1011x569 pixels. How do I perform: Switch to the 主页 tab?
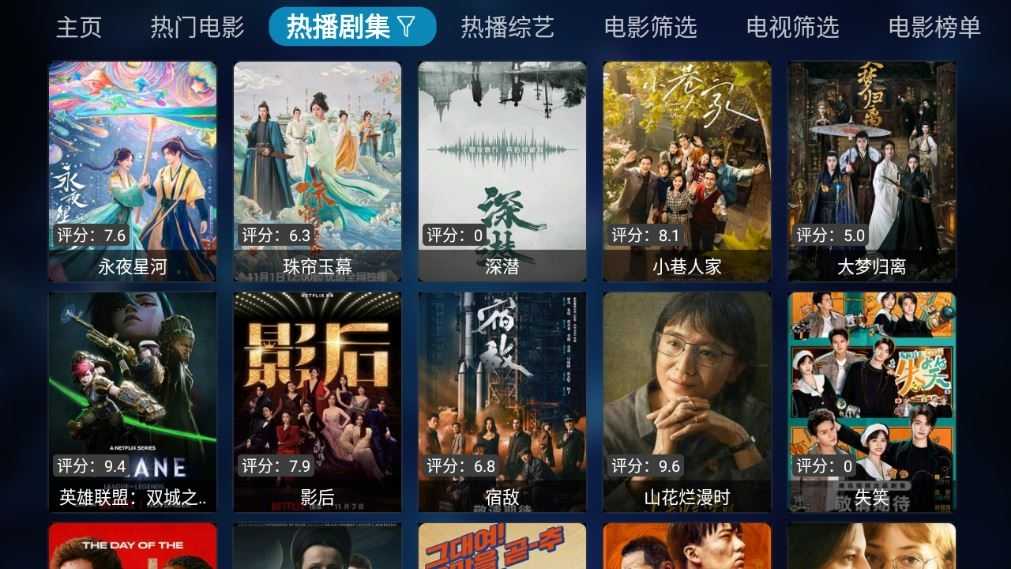[x=79, y=27]
